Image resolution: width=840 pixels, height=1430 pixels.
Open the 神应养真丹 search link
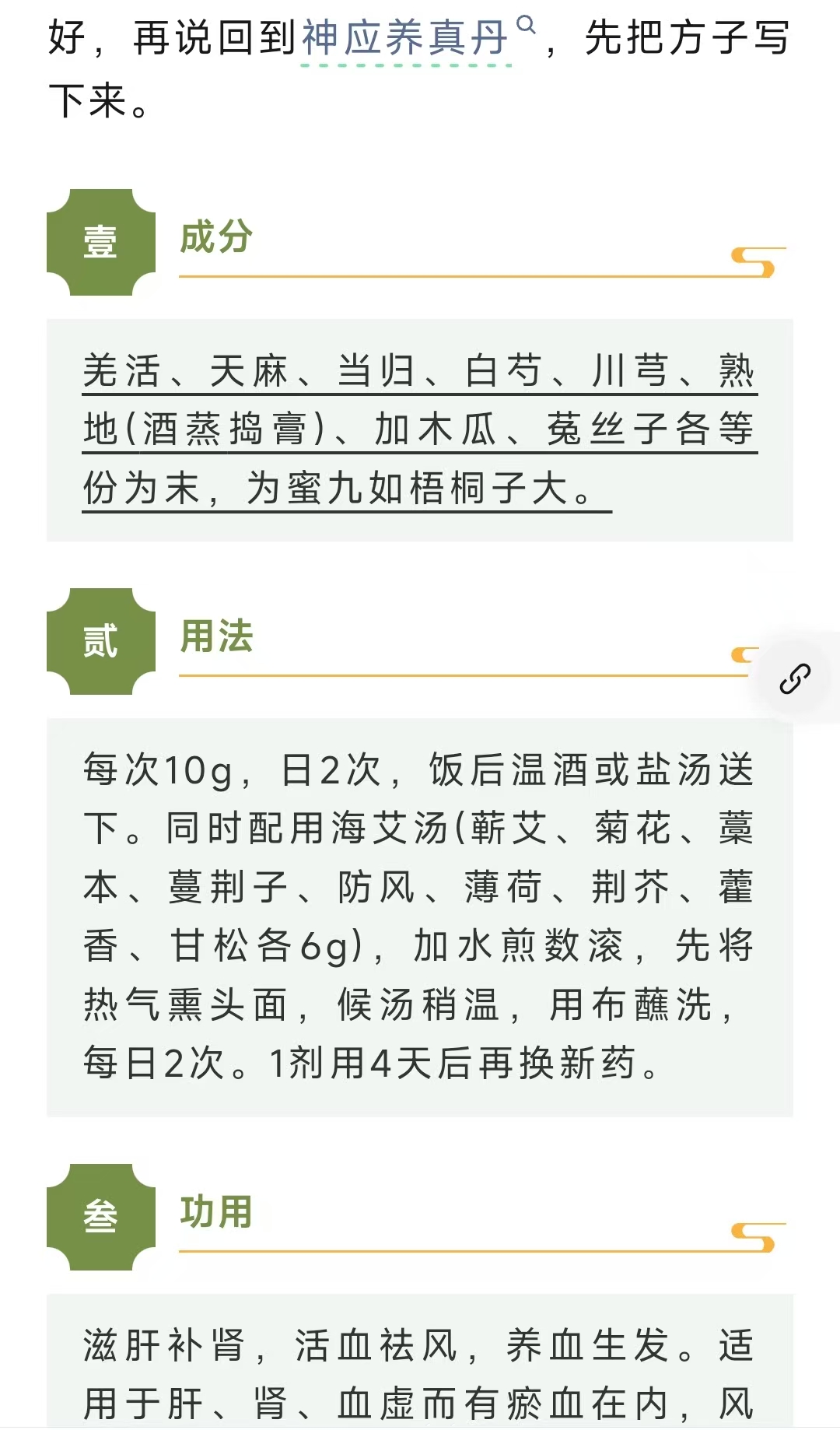(406, 39)
